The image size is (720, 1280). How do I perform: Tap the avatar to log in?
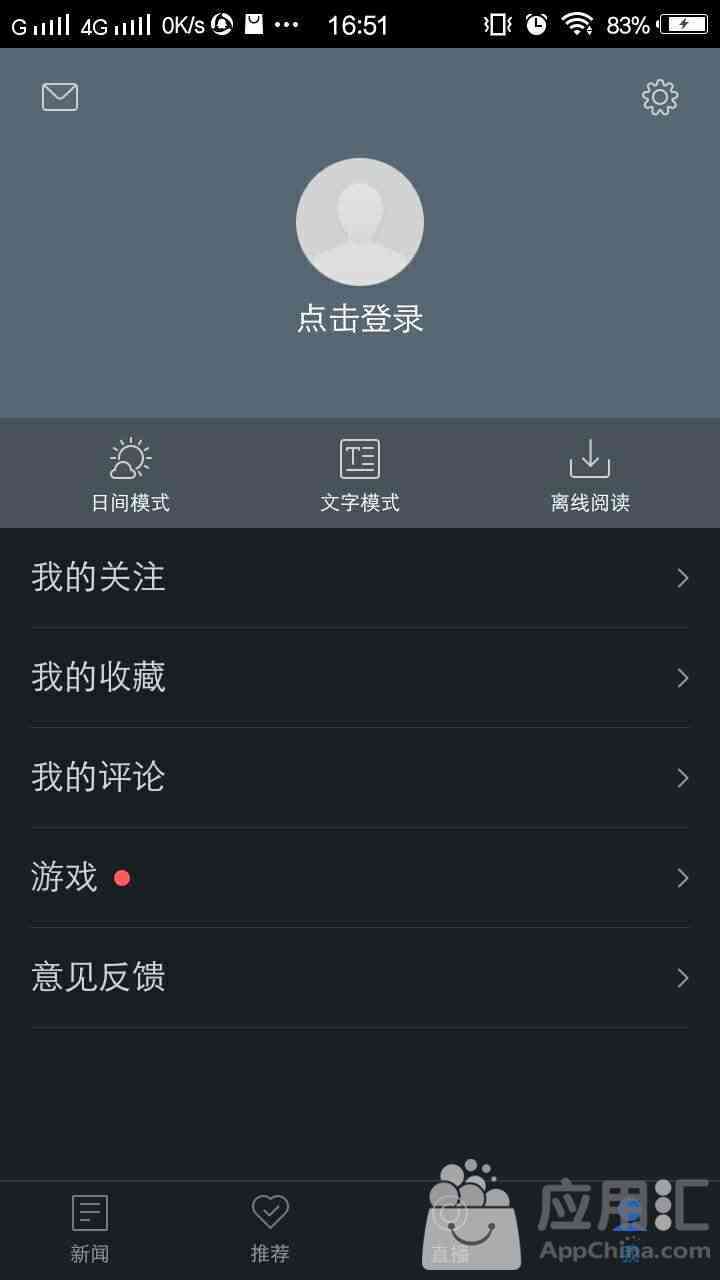360,222
